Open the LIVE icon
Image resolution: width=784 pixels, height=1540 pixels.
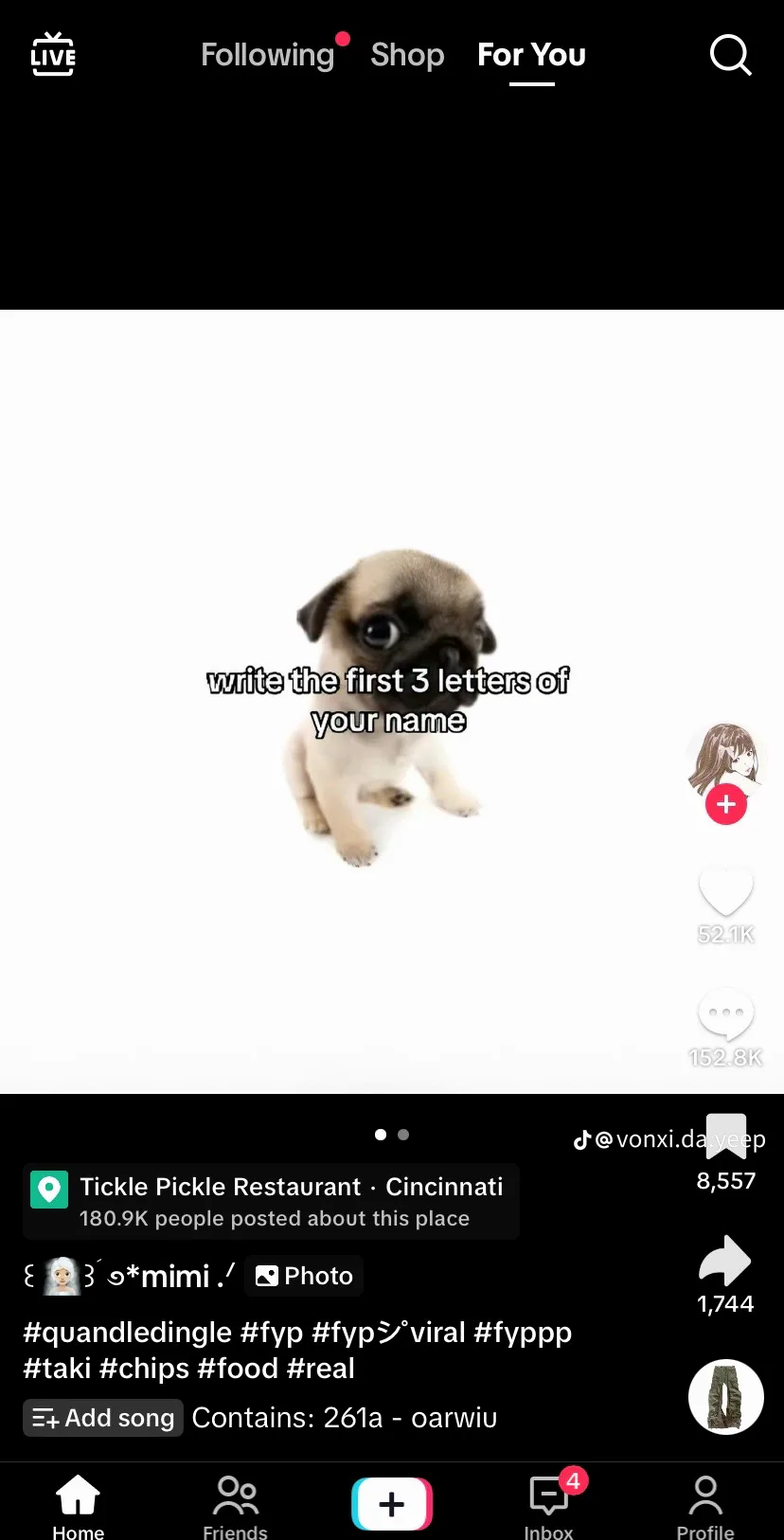click(x=53, y=55)
